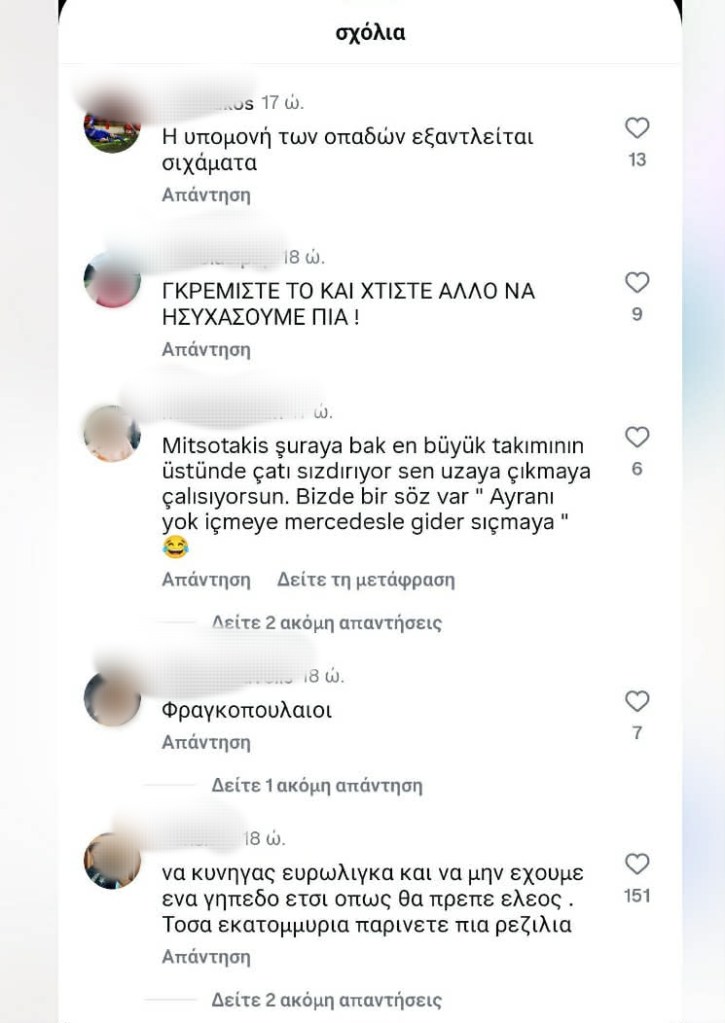Reply to the Mitsotakis comment
Image resolution: width=725 pixels, height=1023 pixels.
coord(206,580)
